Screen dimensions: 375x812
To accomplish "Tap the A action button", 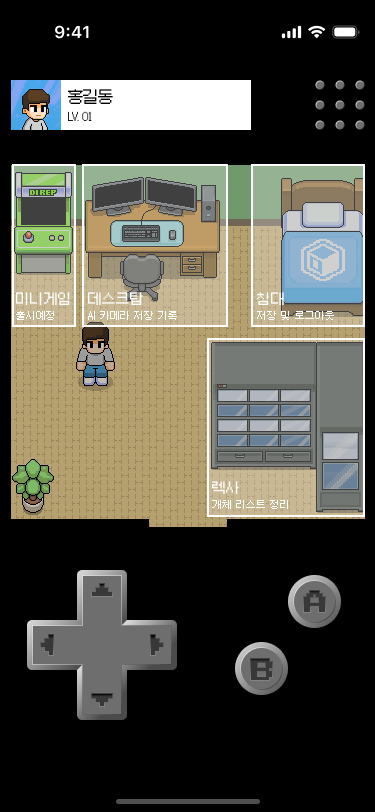I will [314, 601].
